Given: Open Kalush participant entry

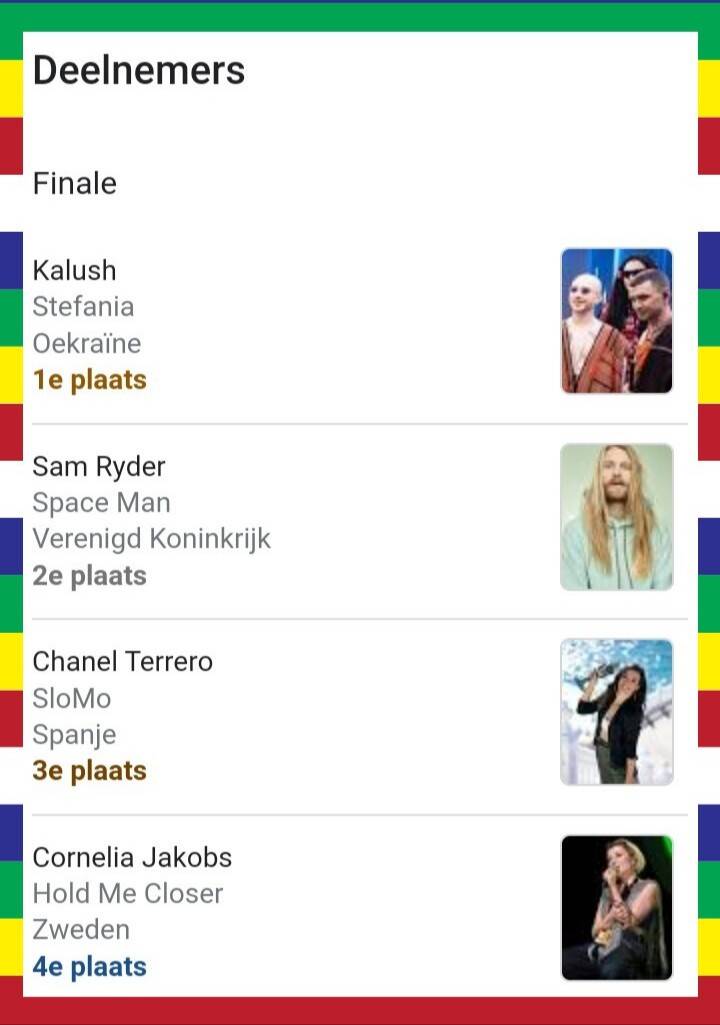Looking at the screenshot, I should pos(300,325).
